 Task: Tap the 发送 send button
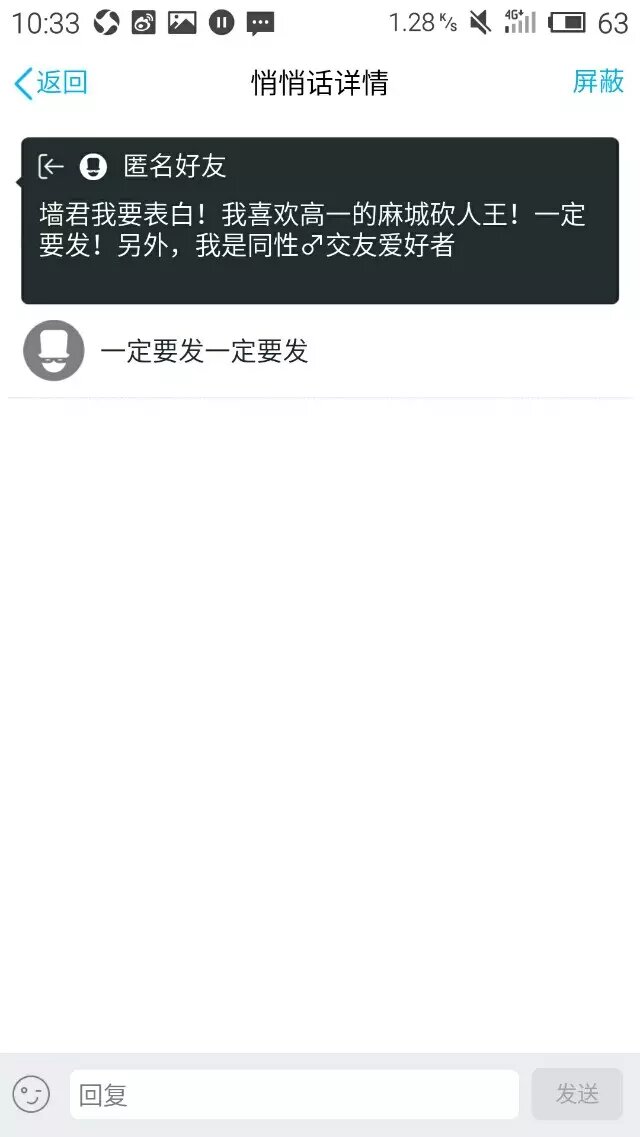tap(577, 1094)
